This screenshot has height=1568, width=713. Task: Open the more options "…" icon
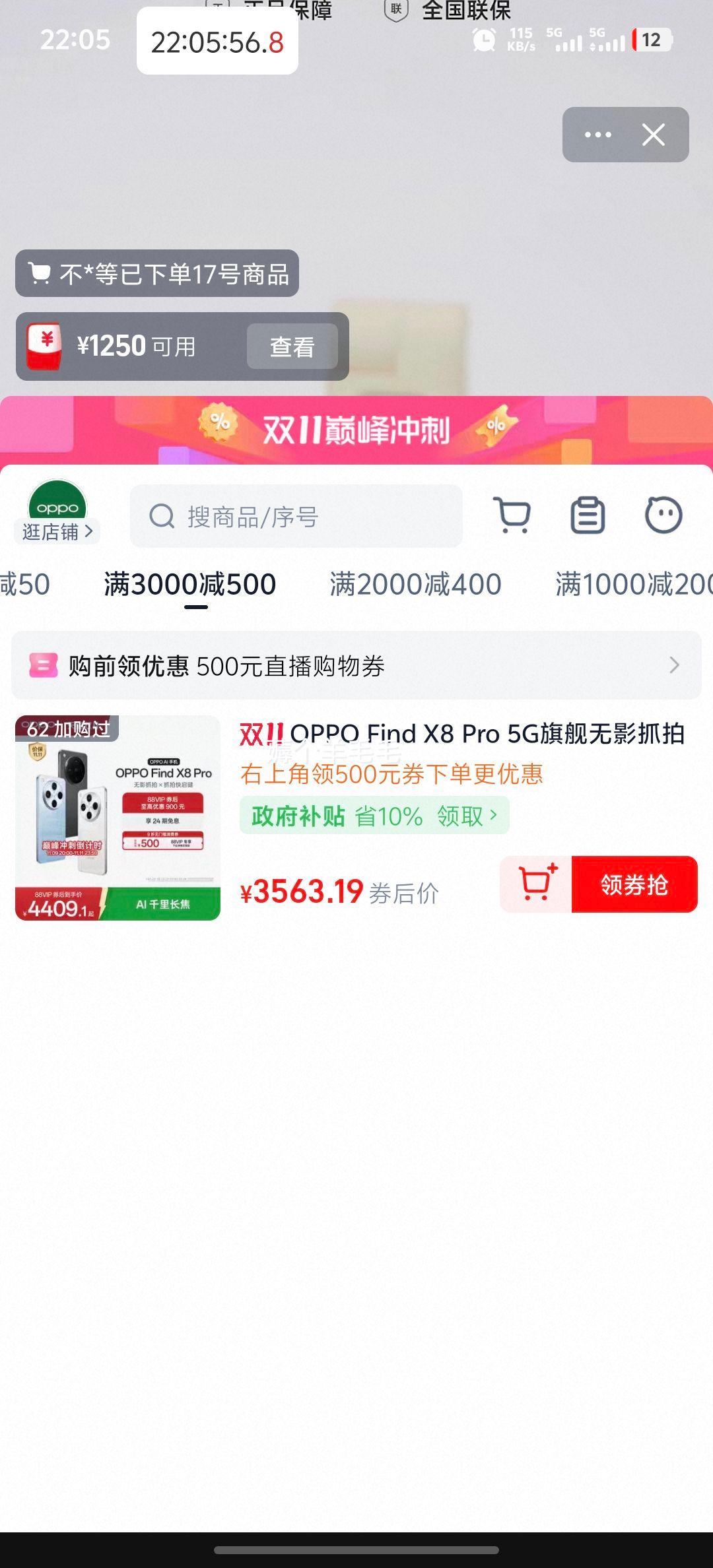coord(596,135)
